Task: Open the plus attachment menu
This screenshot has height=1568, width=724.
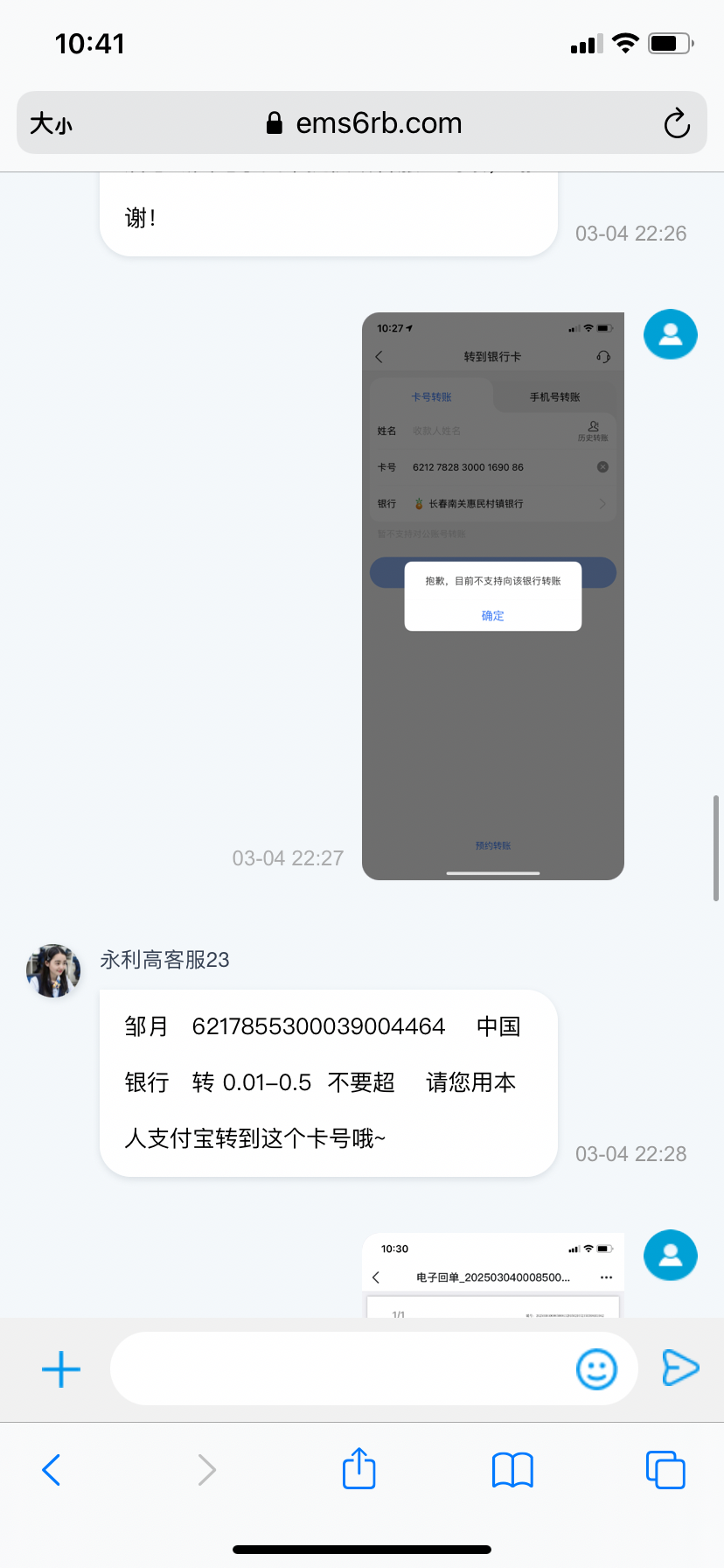Action: (61, 1369)
